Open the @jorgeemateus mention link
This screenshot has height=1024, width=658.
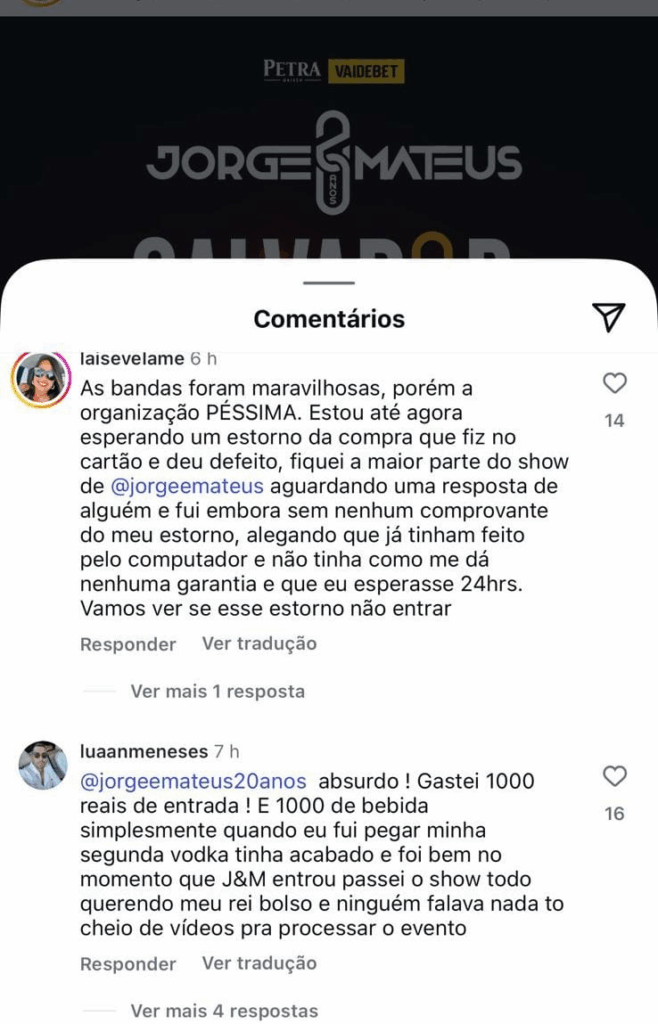(x=189, y=487)
